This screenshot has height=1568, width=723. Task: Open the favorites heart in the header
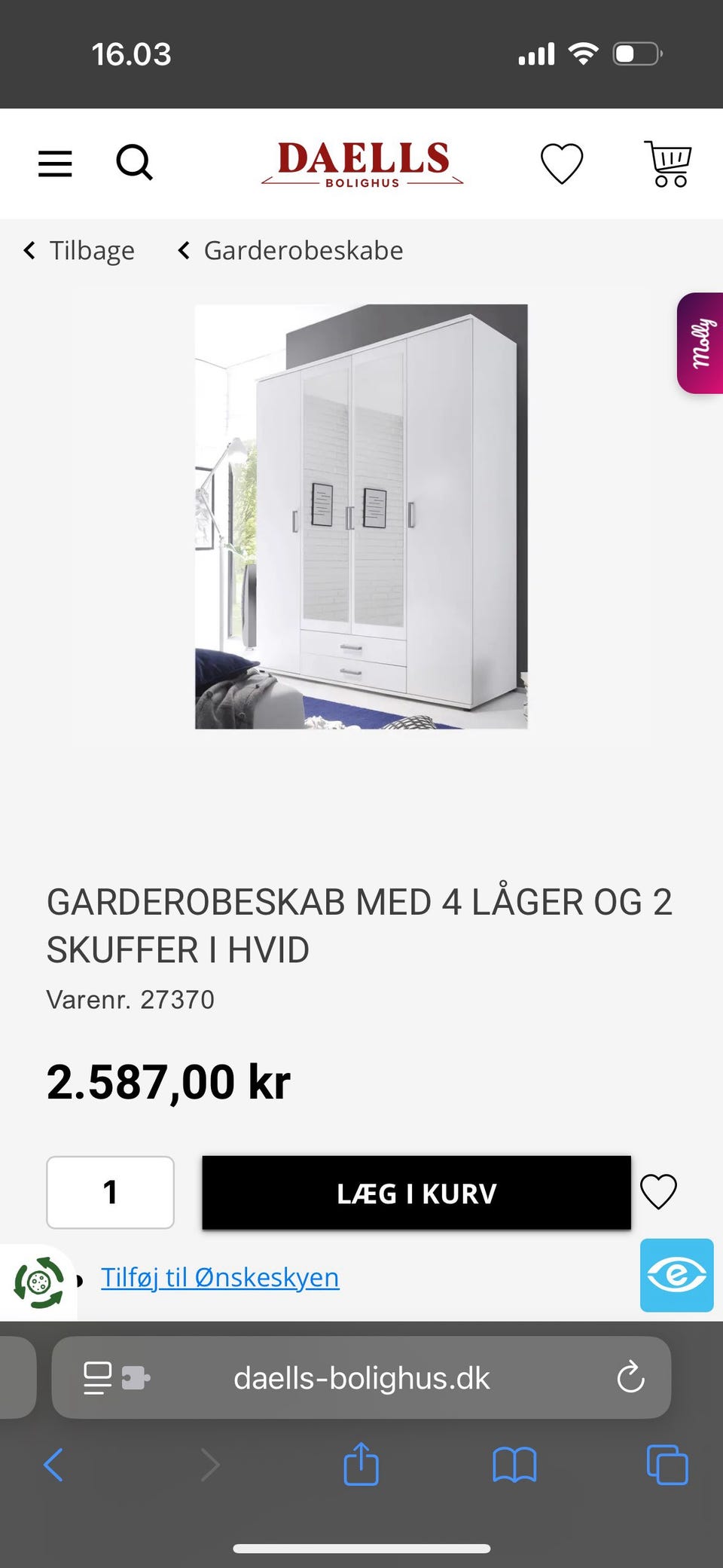[x=562, y=163]
